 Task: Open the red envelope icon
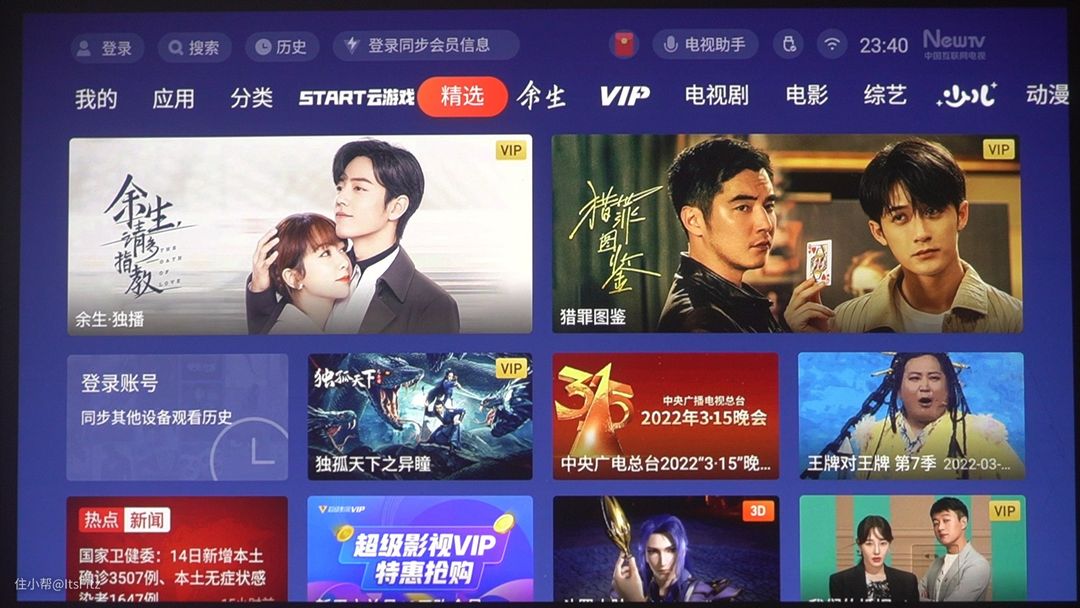(x=624, y=44)
